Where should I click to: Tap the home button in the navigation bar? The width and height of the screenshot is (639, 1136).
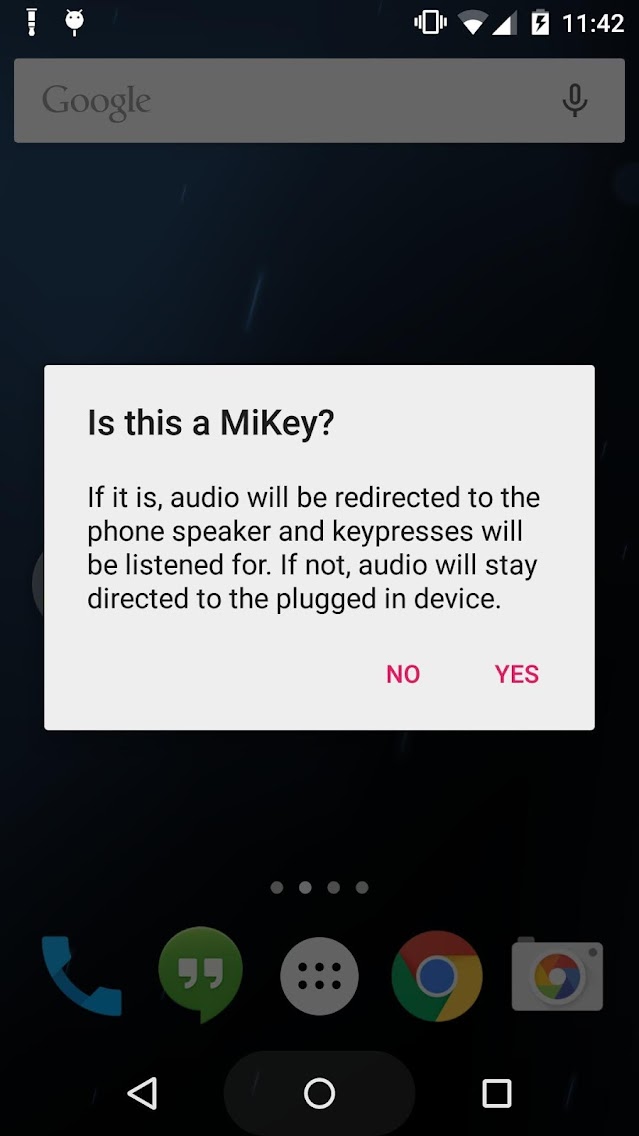point(319,1093)
